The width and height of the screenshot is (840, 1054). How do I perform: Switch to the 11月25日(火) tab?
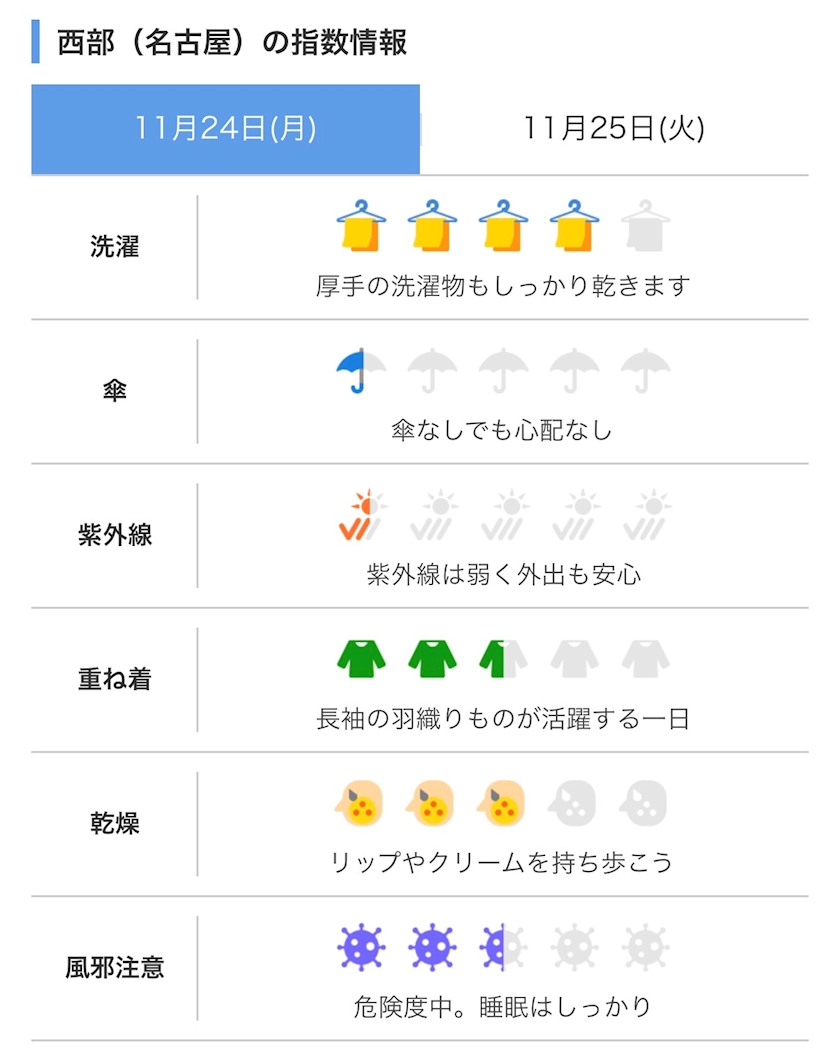[x=613, y=129]
